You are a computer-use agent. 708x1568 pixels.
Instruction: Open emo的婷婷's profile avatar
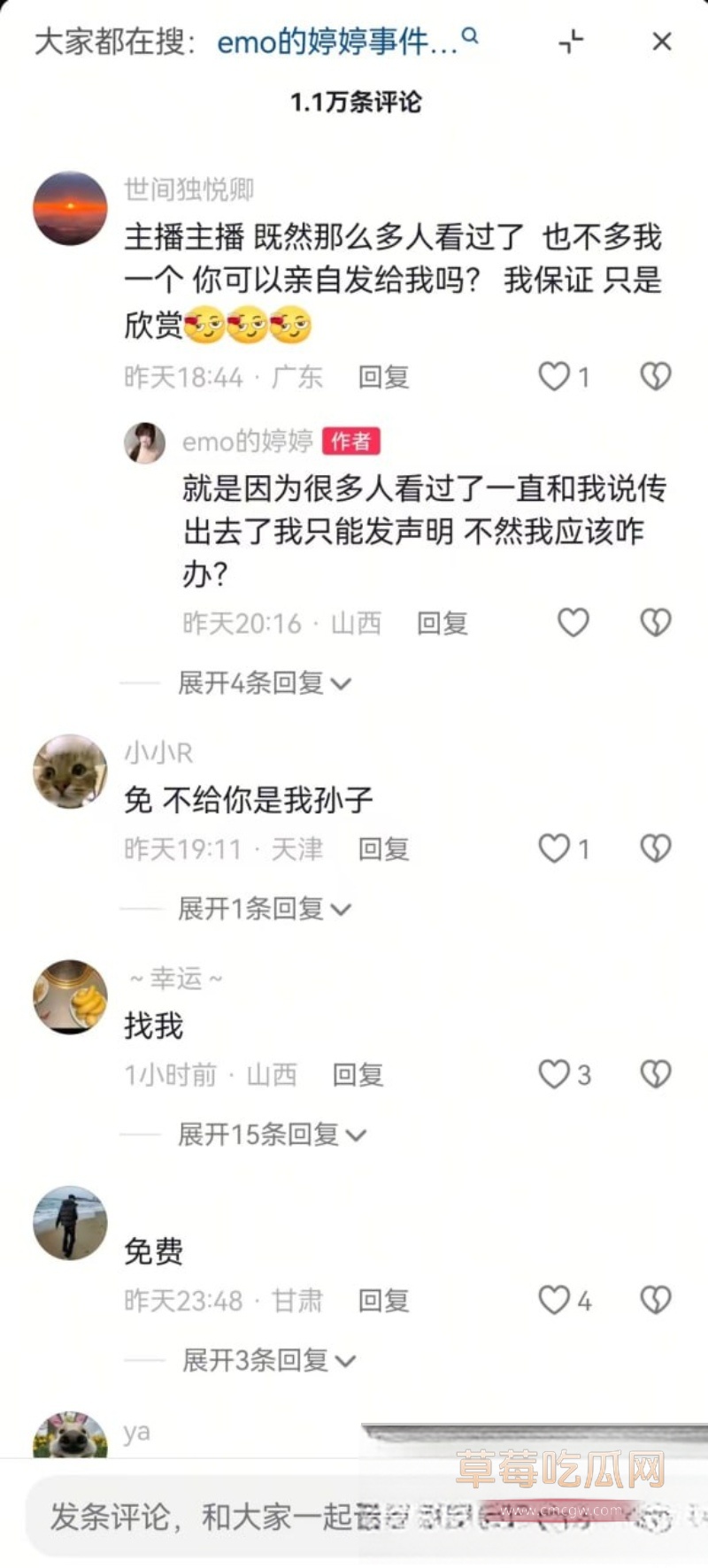(x=146, y=442)
